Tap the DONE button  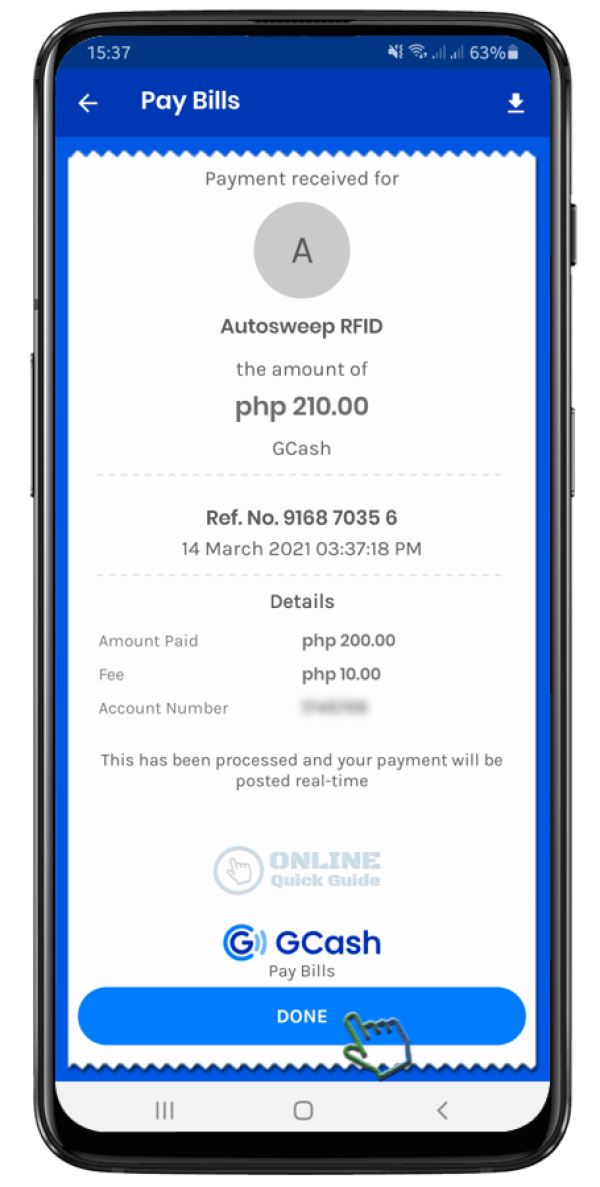click(301, 1016)
